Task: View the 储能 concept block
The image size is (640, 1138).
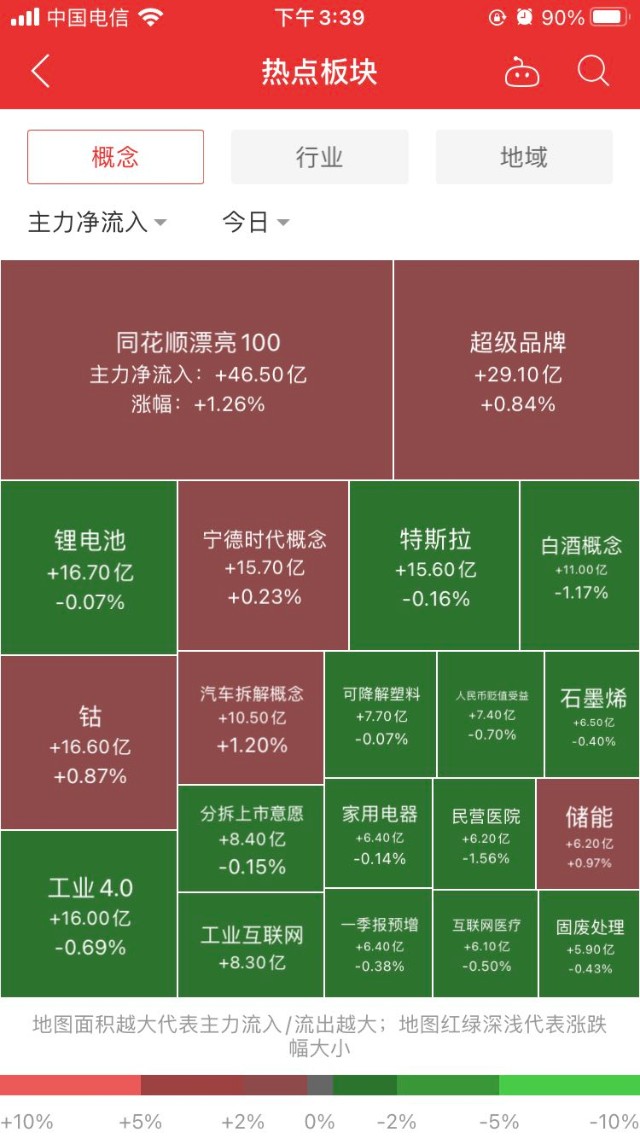Action: pos(588,834)
